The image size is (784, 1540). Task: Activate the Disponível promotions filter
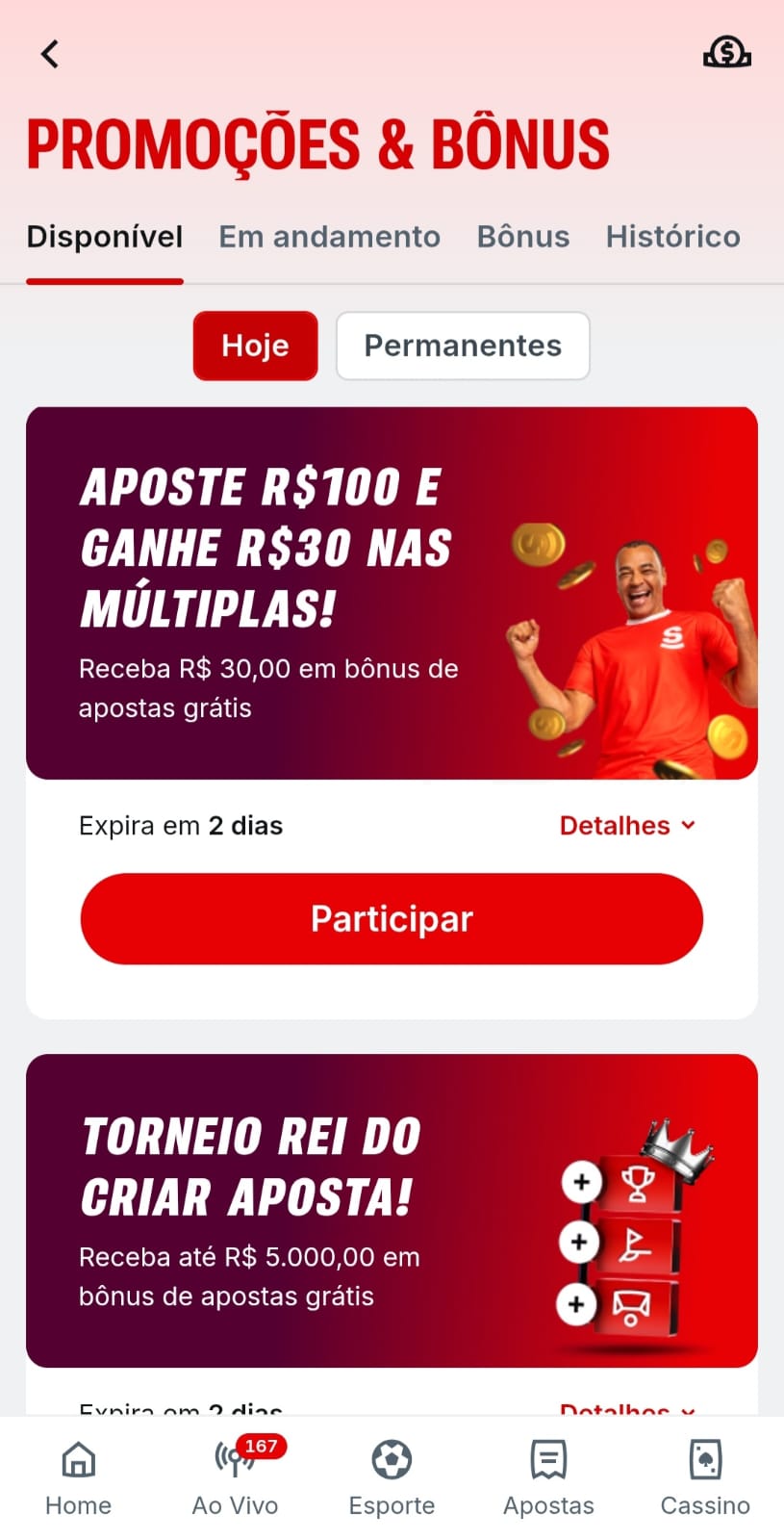(x=104, y=237)
